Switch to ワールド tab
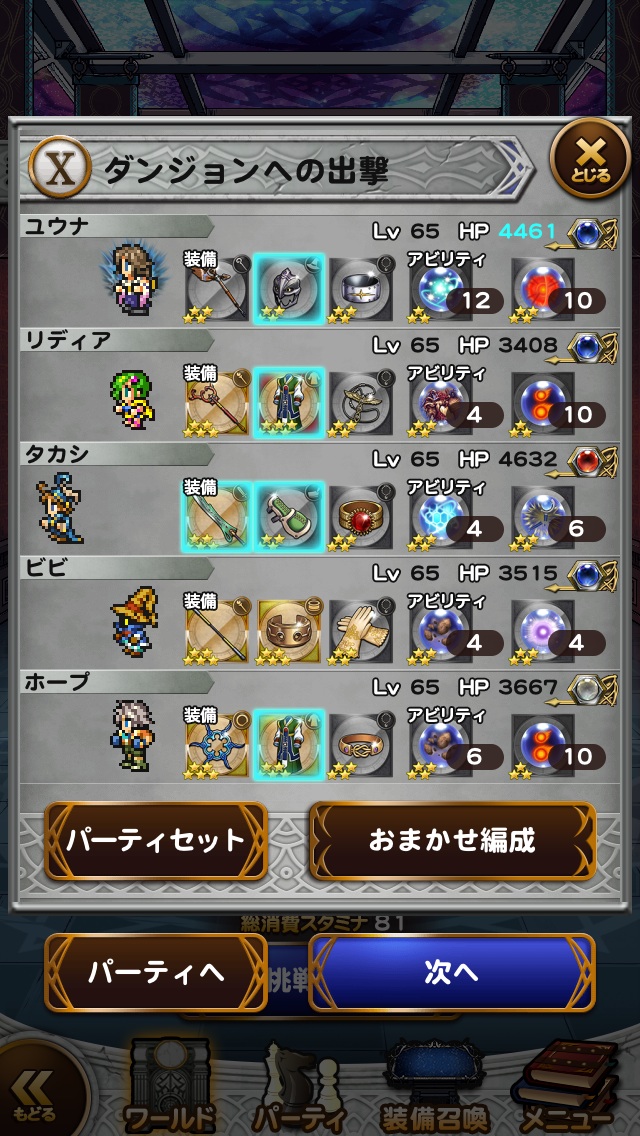This screenshot has width=640, height=1136. [169, 1088]
